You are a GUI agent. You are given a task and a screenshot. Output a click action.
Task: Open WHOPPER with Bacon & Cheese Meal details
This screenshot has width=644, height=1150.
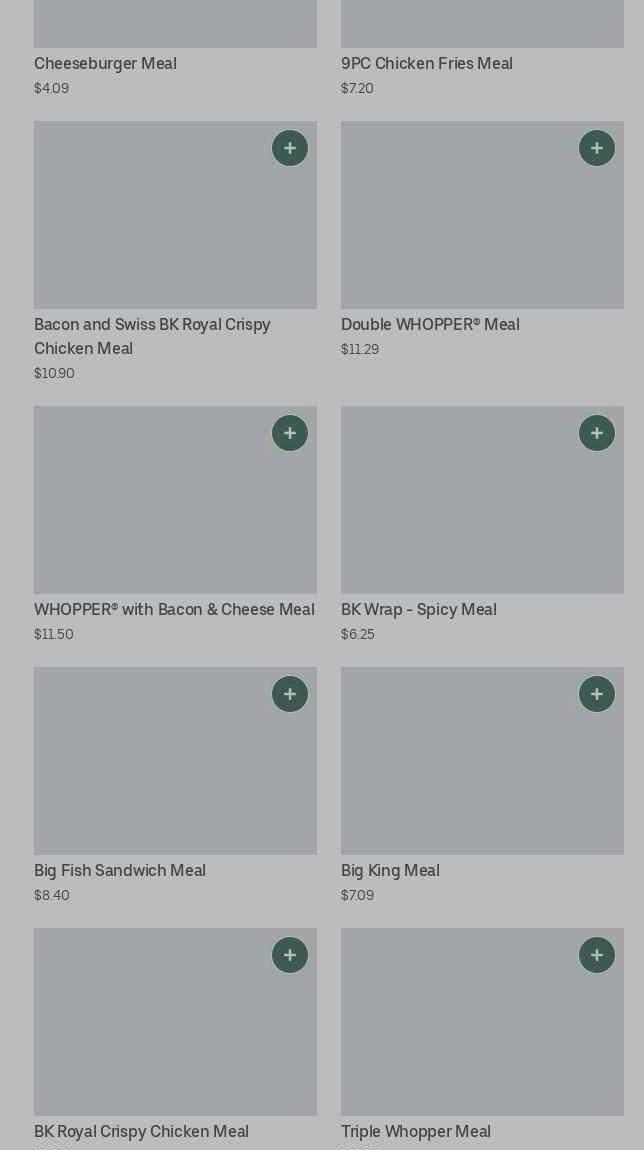[174, 610]
